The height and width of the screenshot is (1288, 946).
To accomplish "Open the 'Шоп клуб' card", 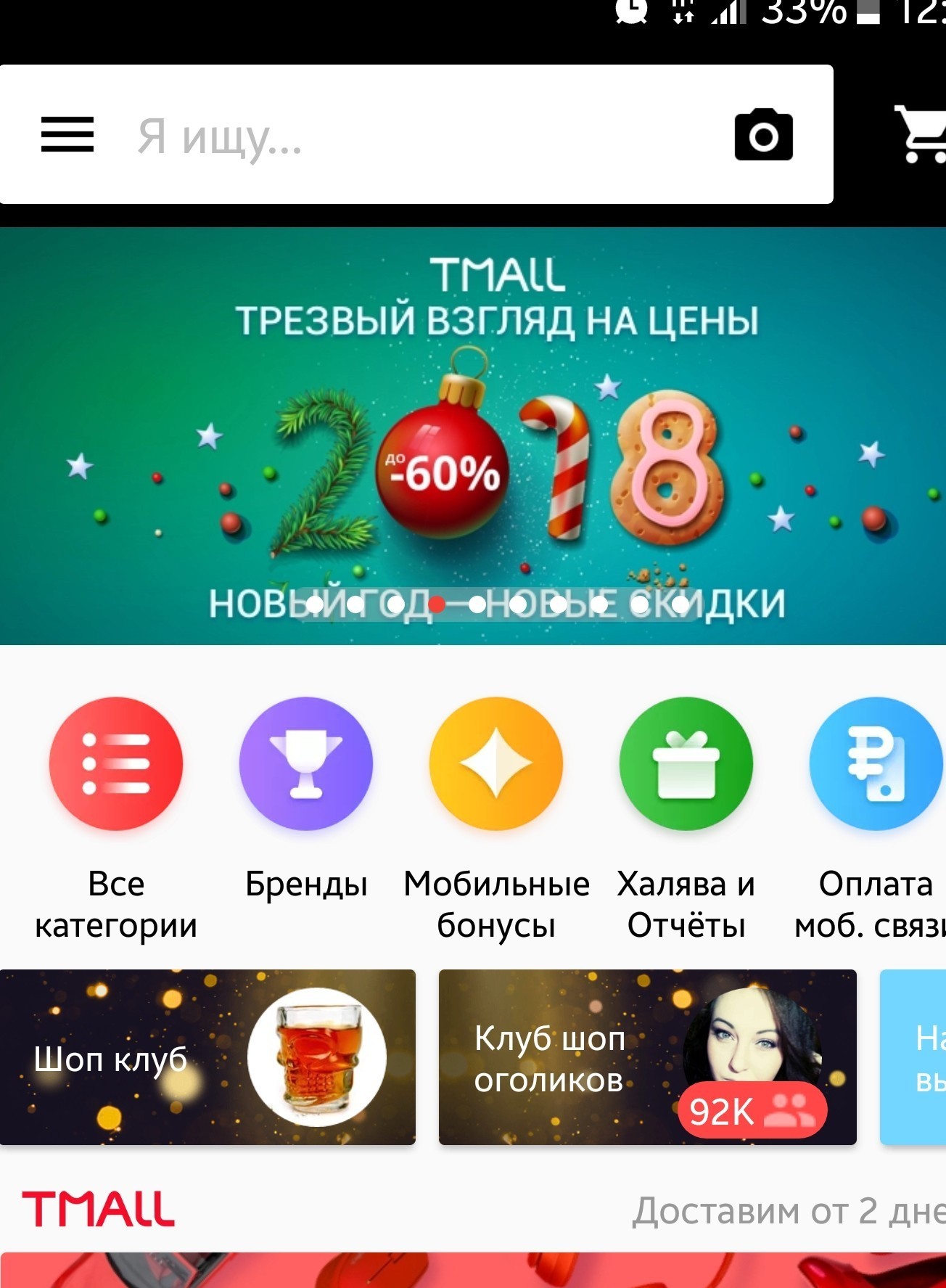I will click(207, 1057).
